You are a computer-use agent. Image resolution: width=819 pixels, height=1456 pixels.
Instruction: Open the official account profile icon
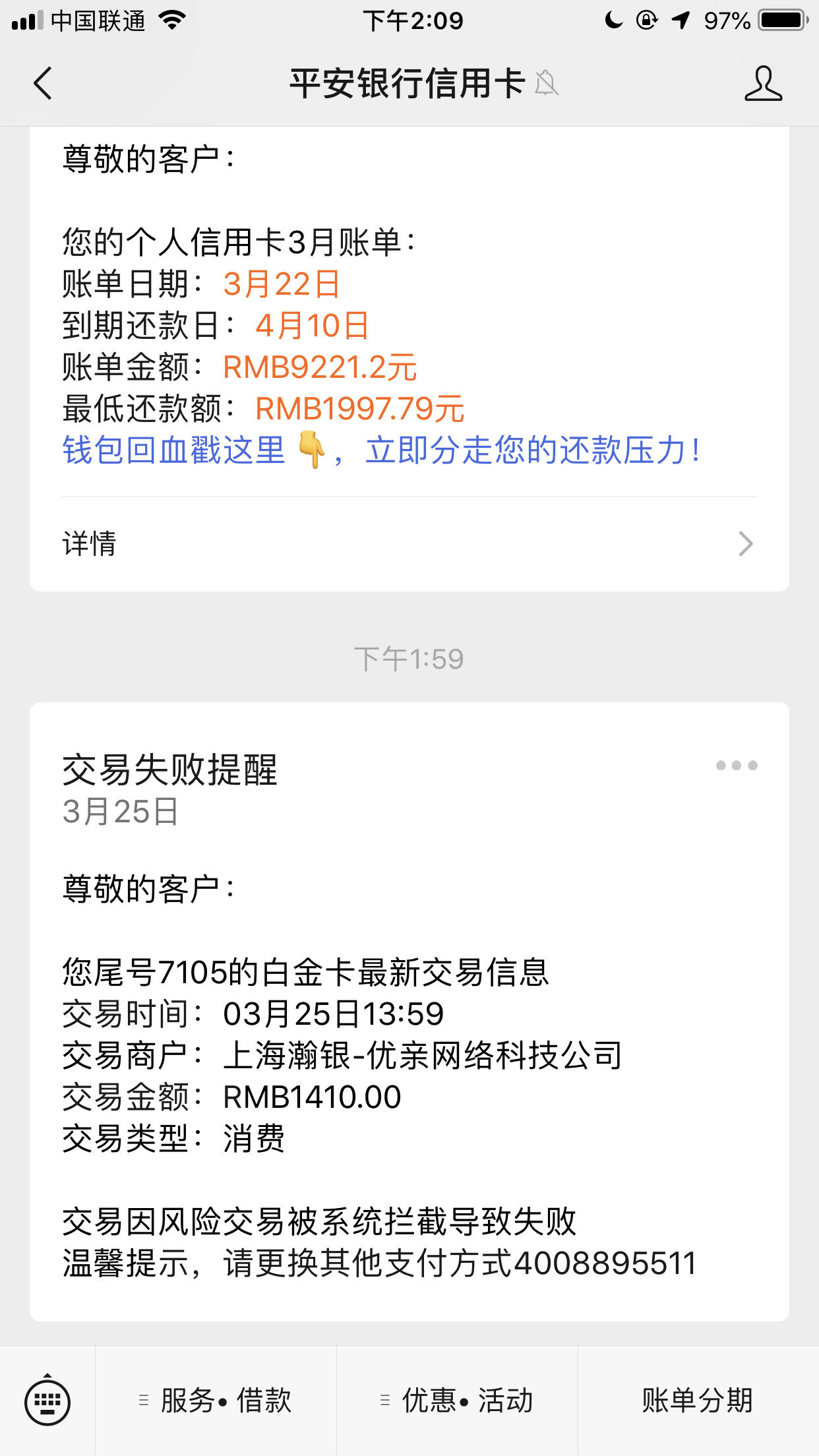(x=763, y=84)
